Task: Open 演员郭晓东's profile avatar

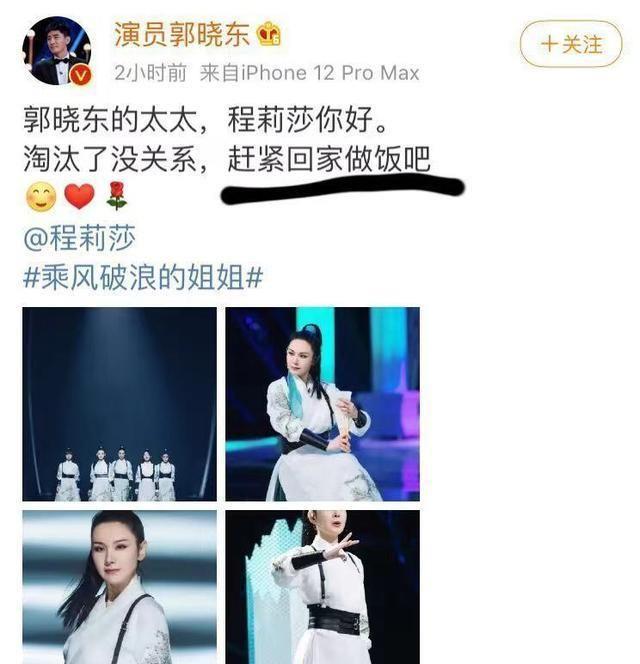Action: [x=58, y=48]
